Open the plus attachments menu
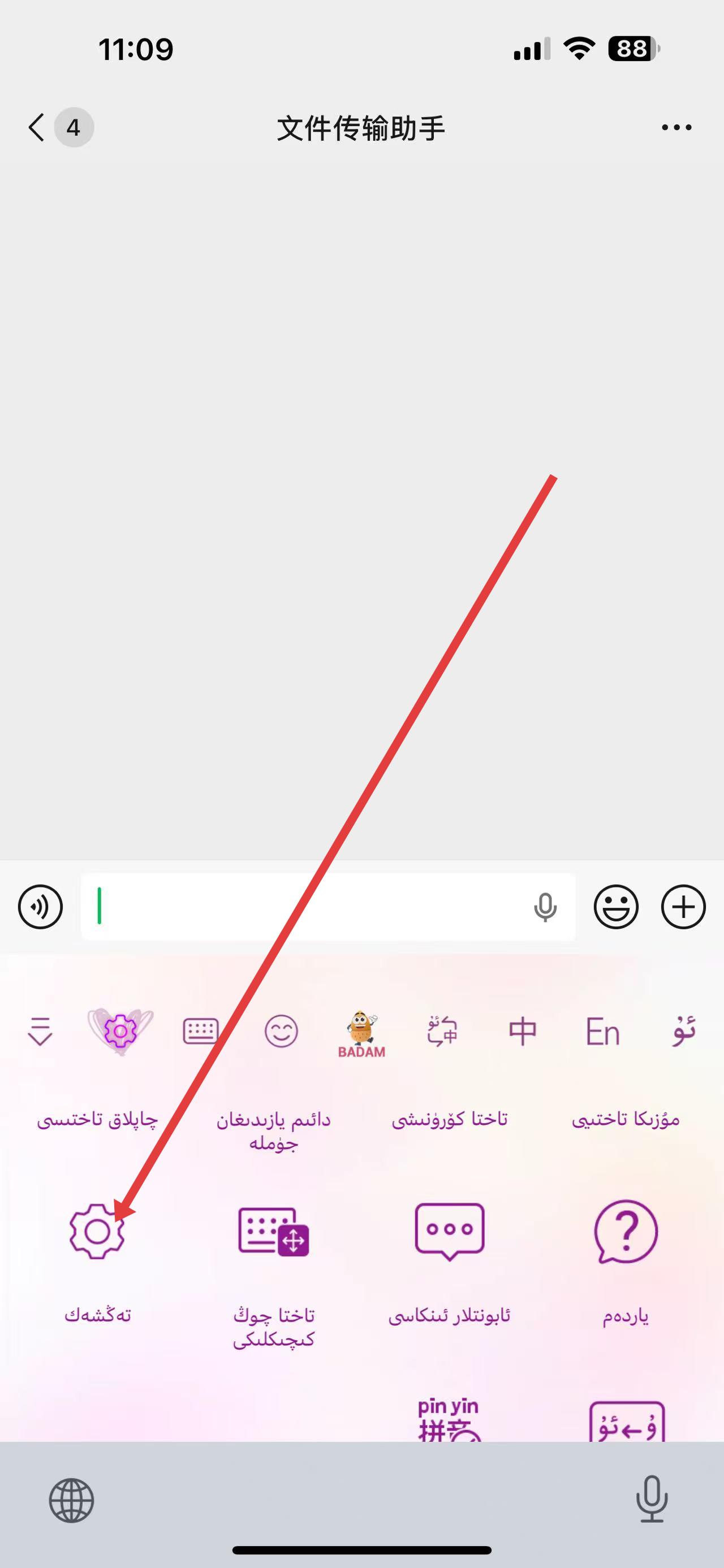The height and width of the screenshot is (1568, 724). pyautogui.click(x=683, y=907)
